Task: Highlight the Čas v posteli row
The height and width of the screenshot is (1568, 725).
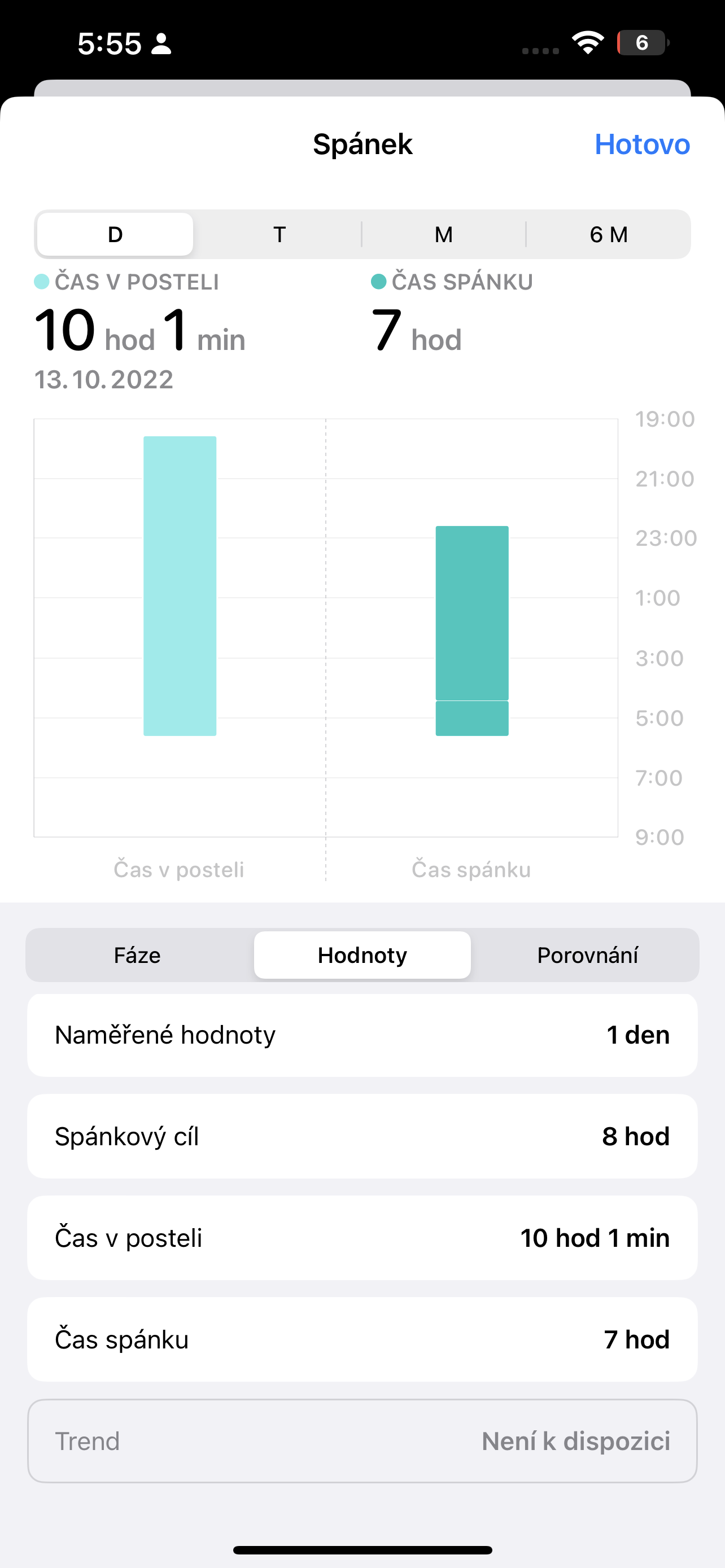Action: tap(362, 1238)
